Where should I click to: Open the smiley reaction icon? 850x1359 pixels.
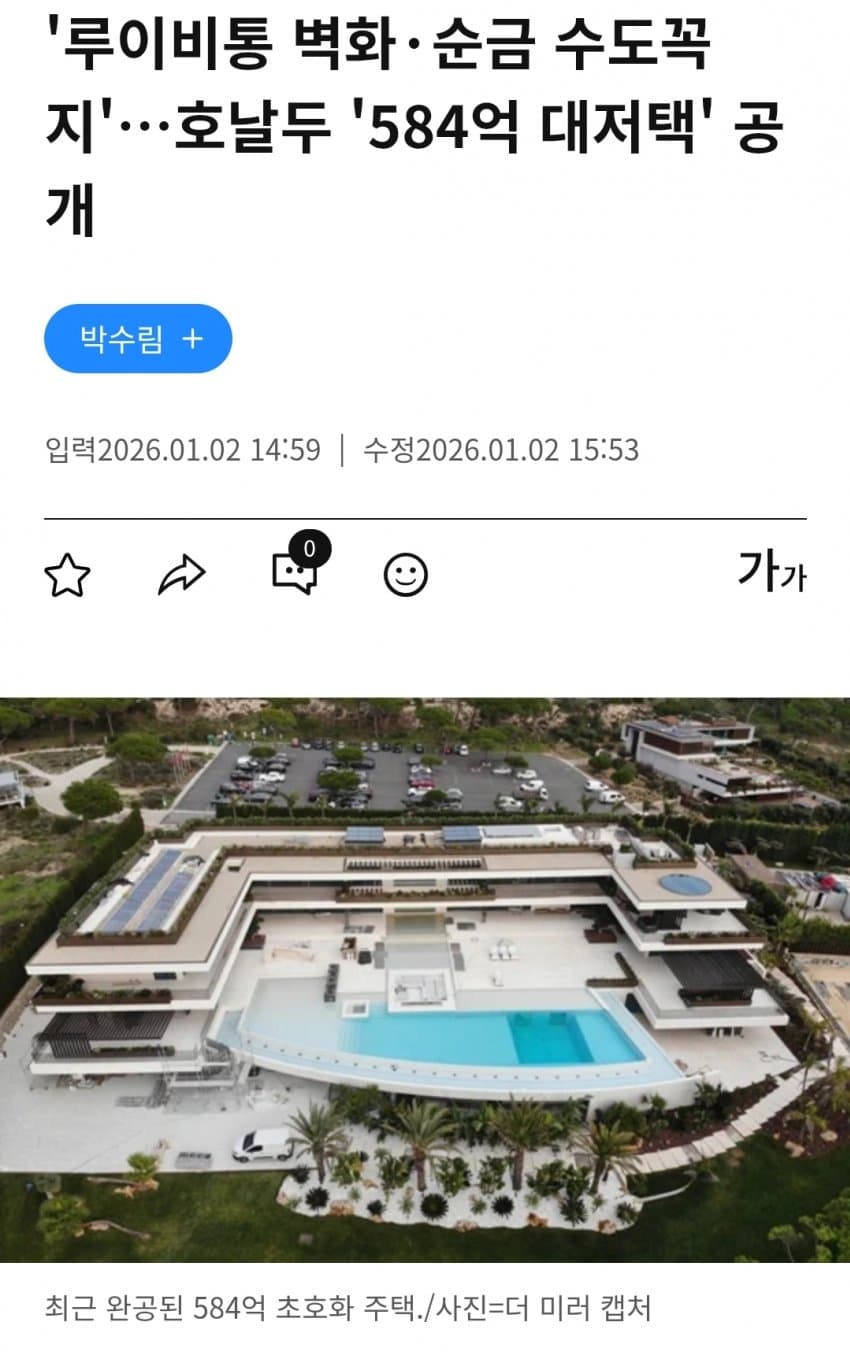coord(405,576)
